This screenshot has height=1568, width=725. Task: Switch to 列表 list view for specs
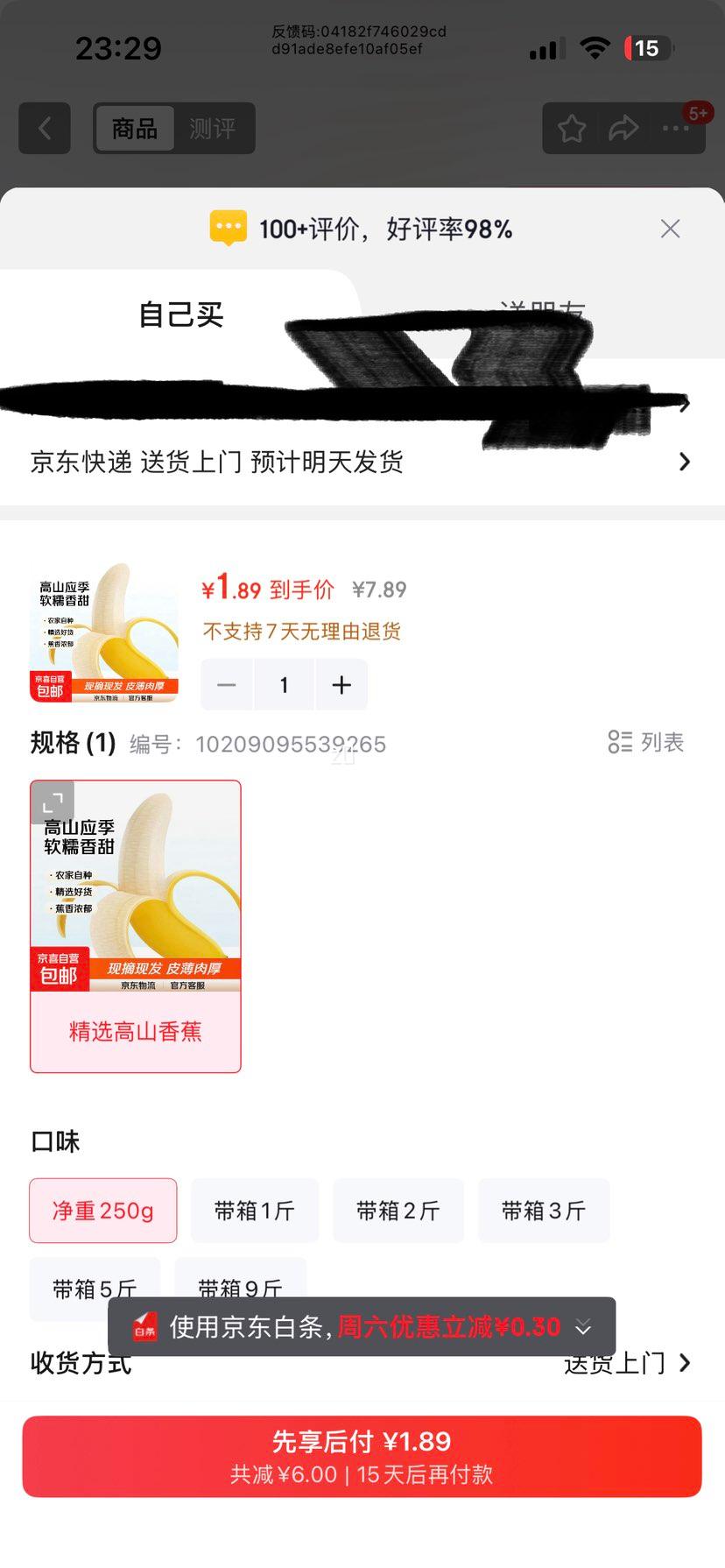coord(645,742)
